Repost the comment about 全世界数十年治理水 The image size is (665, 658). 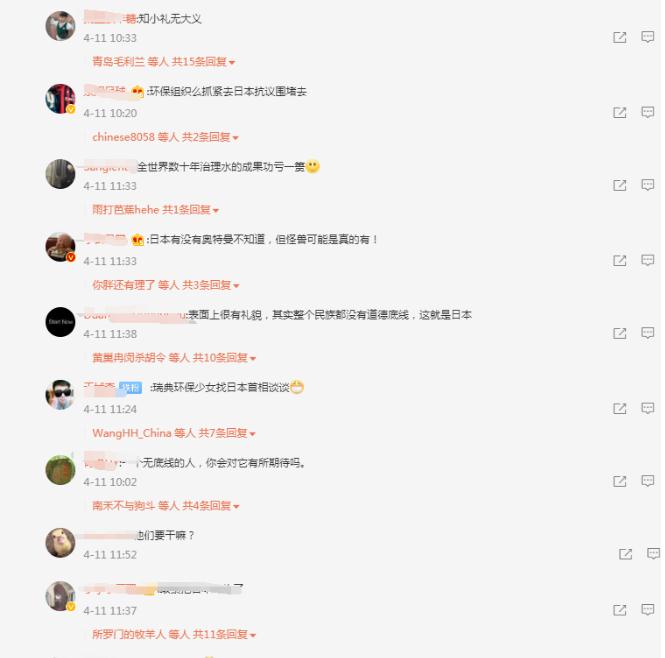coord(619,186)
